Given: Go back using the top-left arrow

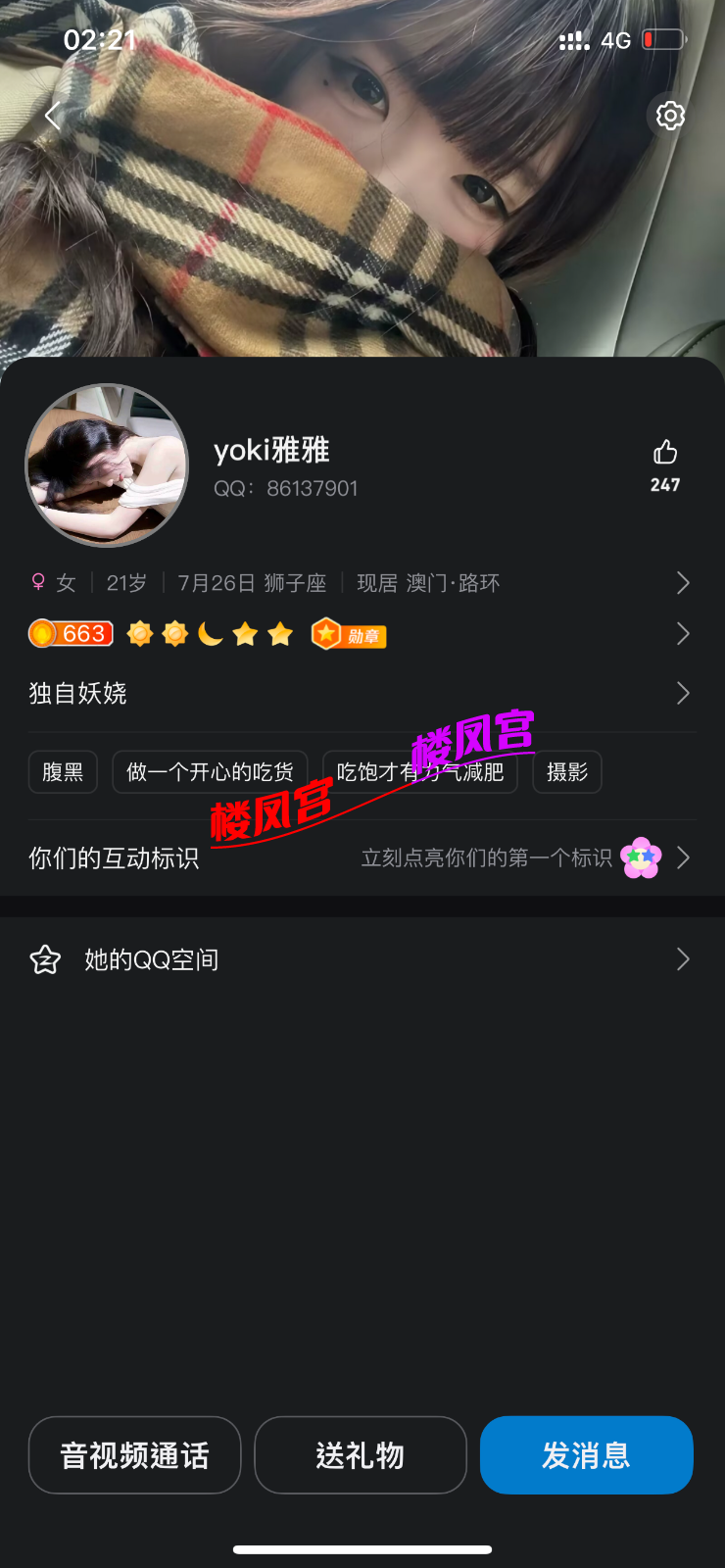Looking at the screenshot, I should tap(53, 116).
